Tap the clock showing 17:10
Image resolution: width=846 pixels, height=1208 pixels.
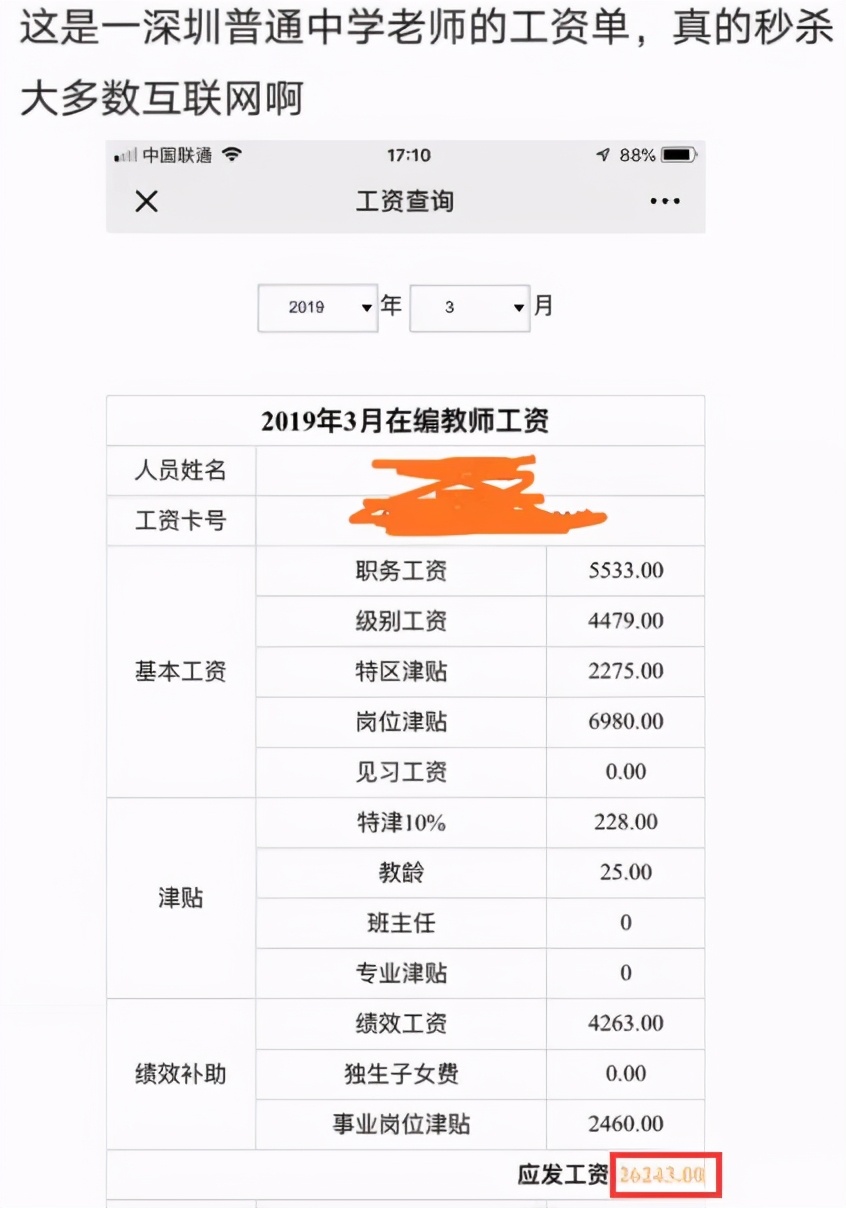pos(404,155)
